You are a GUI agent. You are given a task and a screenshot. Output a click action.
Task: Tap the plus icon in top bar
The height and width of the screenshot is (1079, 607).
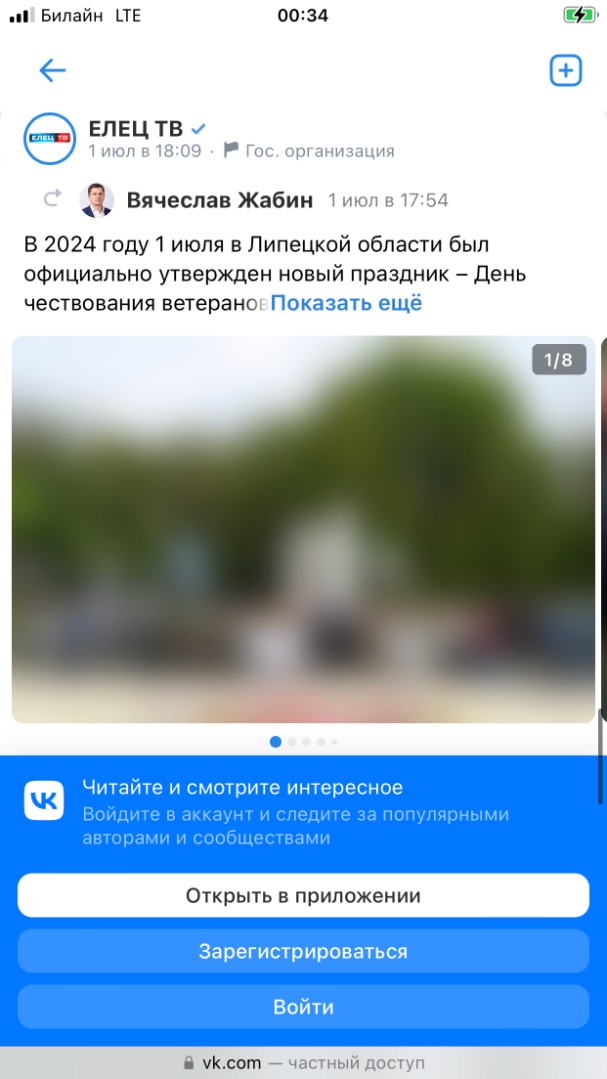[566, 70]
